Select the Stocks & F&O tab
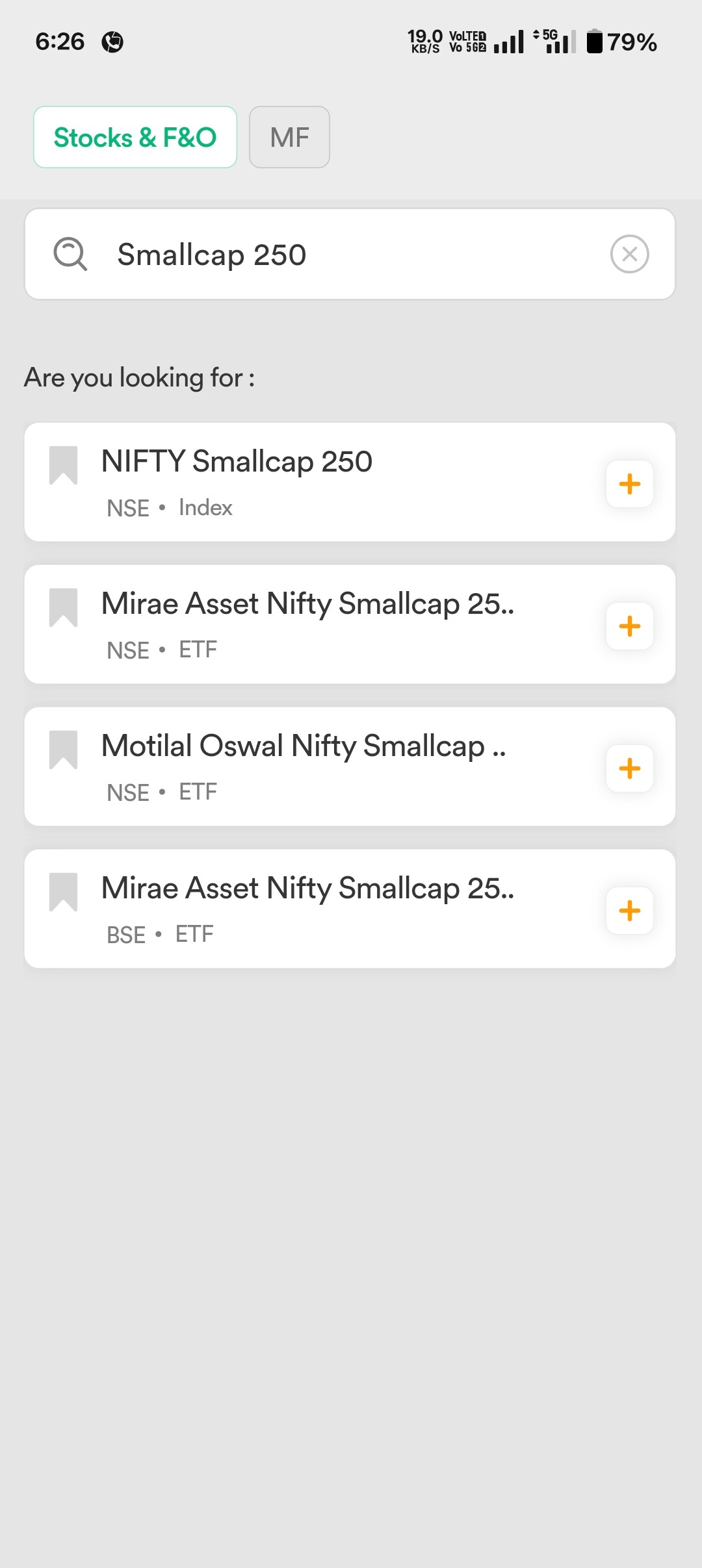 point(135,137)
